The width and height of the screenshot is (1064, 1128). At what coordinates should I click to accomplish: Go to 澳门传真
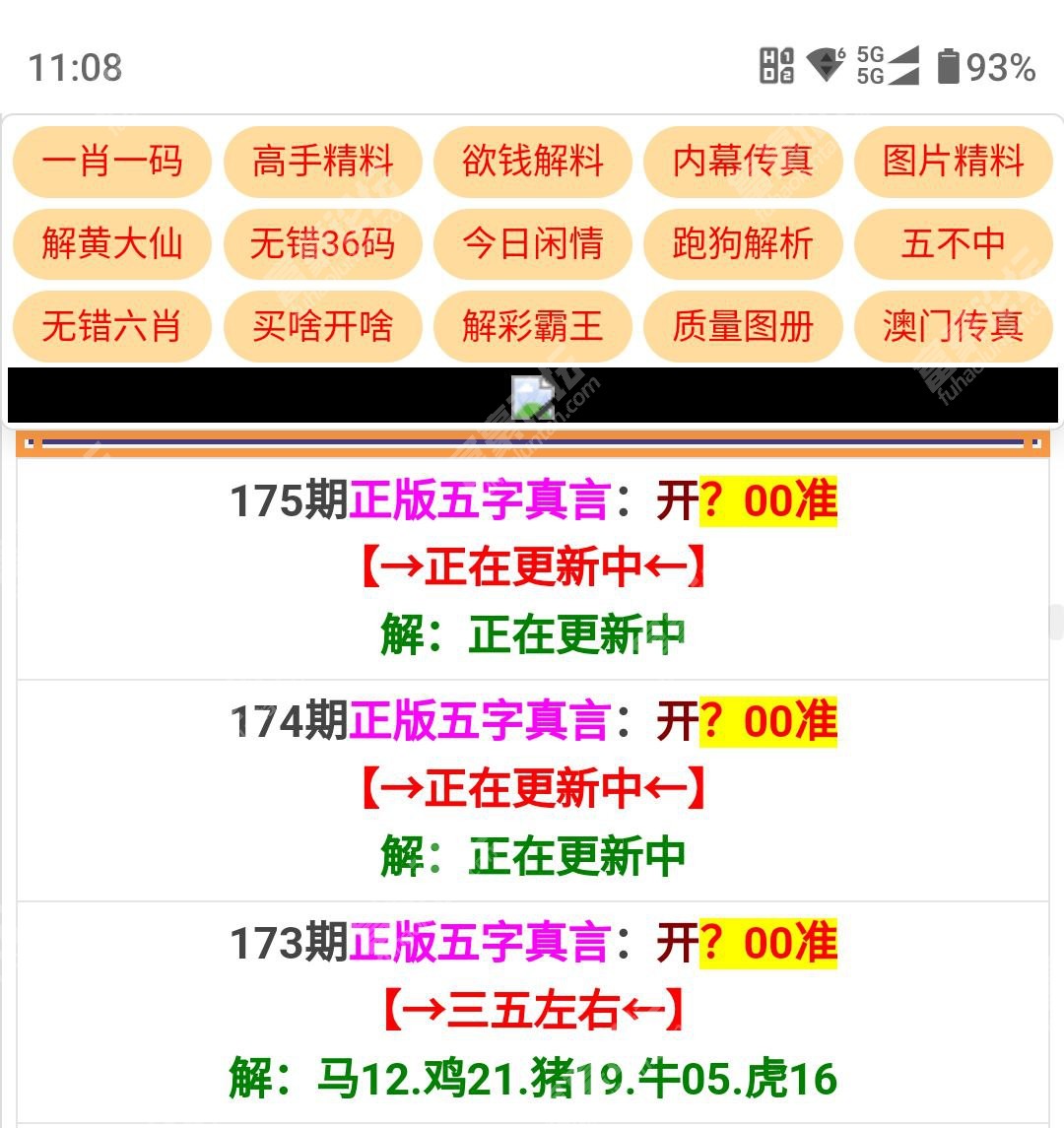953,325
